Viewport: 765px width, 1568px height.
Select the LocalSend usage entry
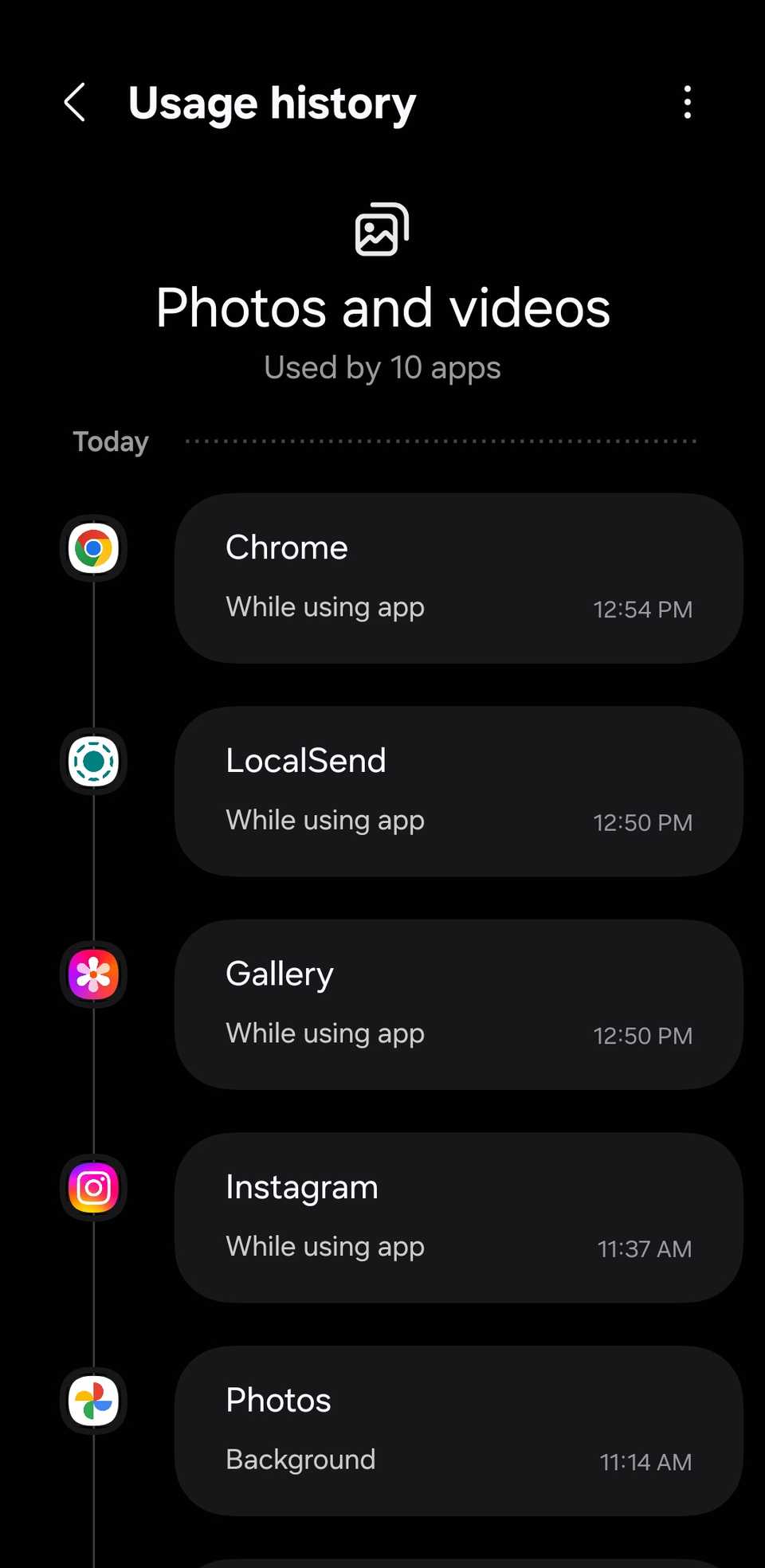coord(458,791)
